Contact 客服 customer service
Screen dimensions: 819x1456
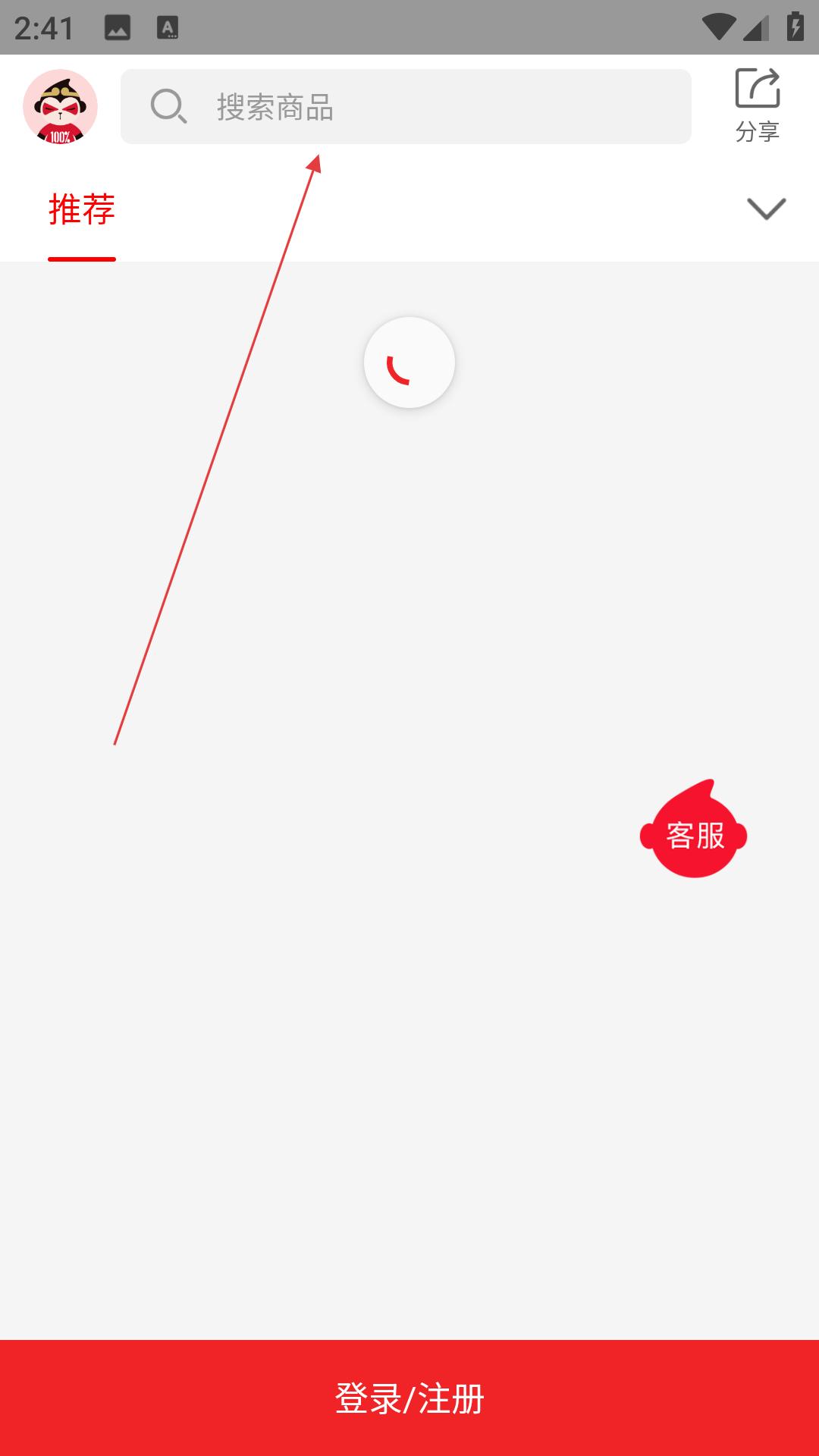click(x=694, y=829)
